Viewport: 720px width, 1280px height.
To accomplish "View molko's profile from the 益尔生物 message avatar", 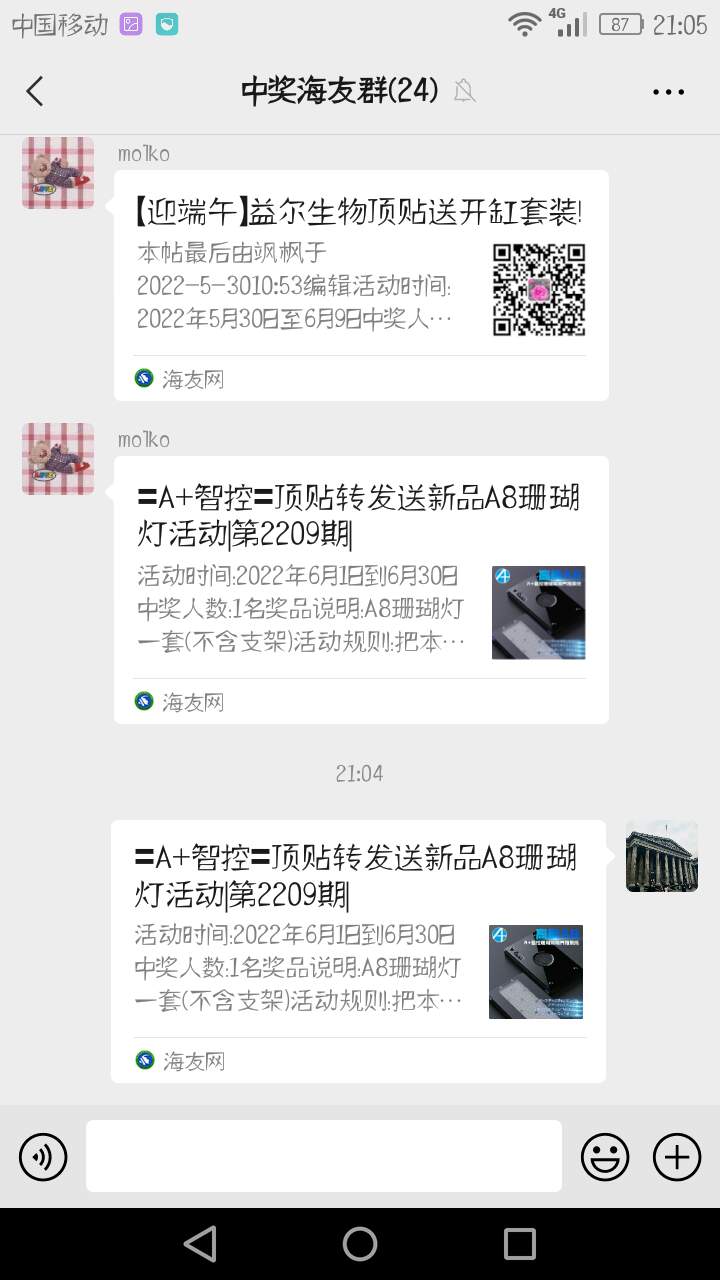I will tap(58, 173).
